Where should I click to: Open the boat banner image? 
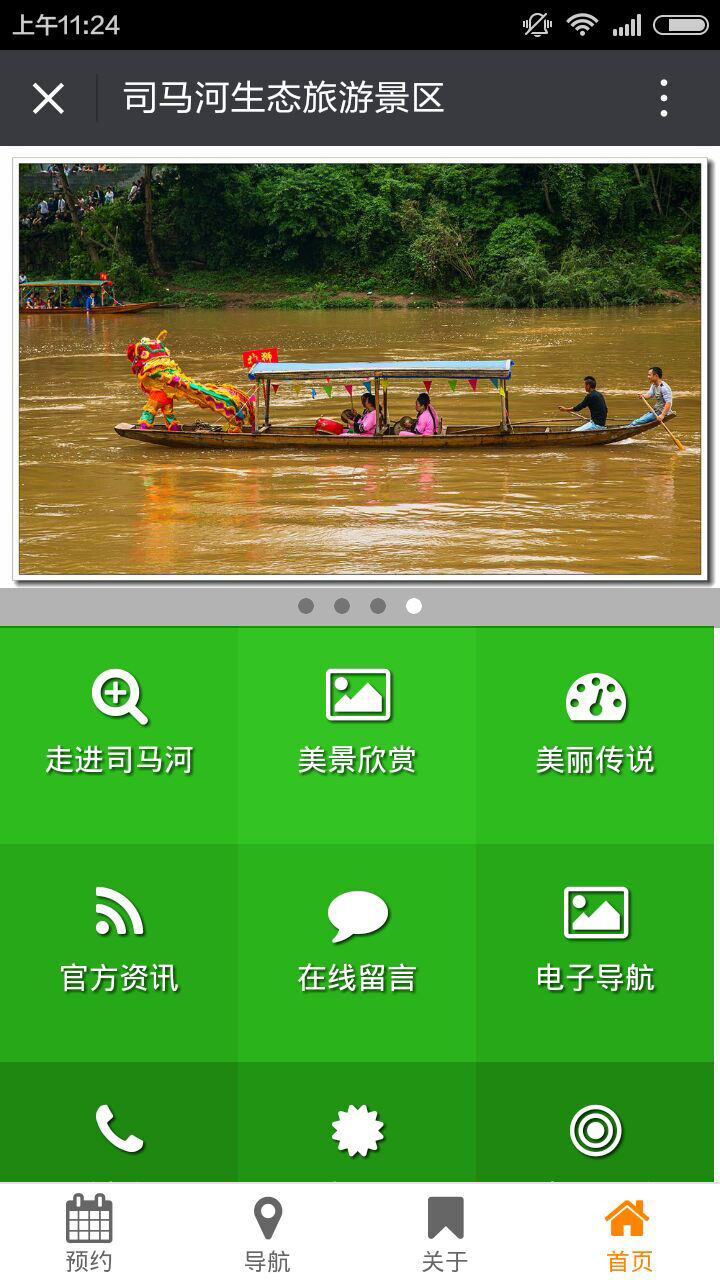(x=360, y=368)
